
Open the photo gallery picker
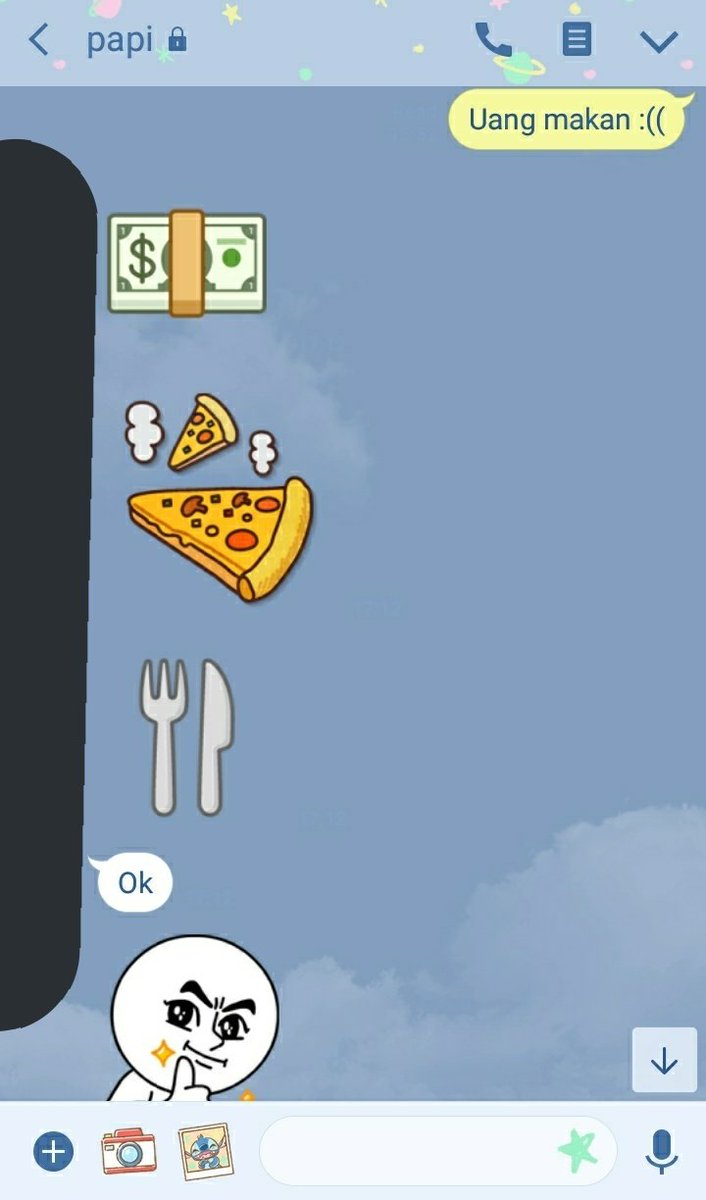click(204, 1152)
